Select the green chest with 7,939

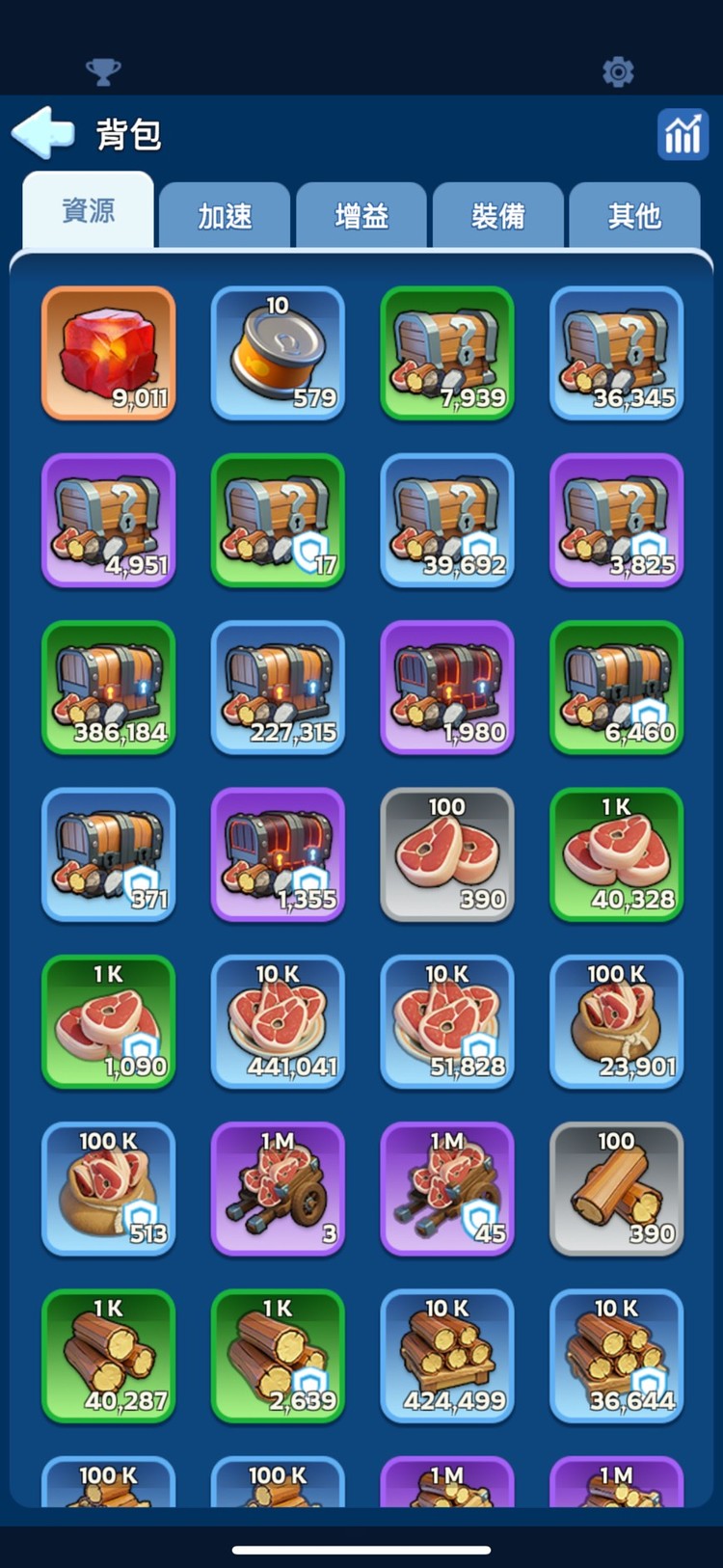[x=447, y=353]
